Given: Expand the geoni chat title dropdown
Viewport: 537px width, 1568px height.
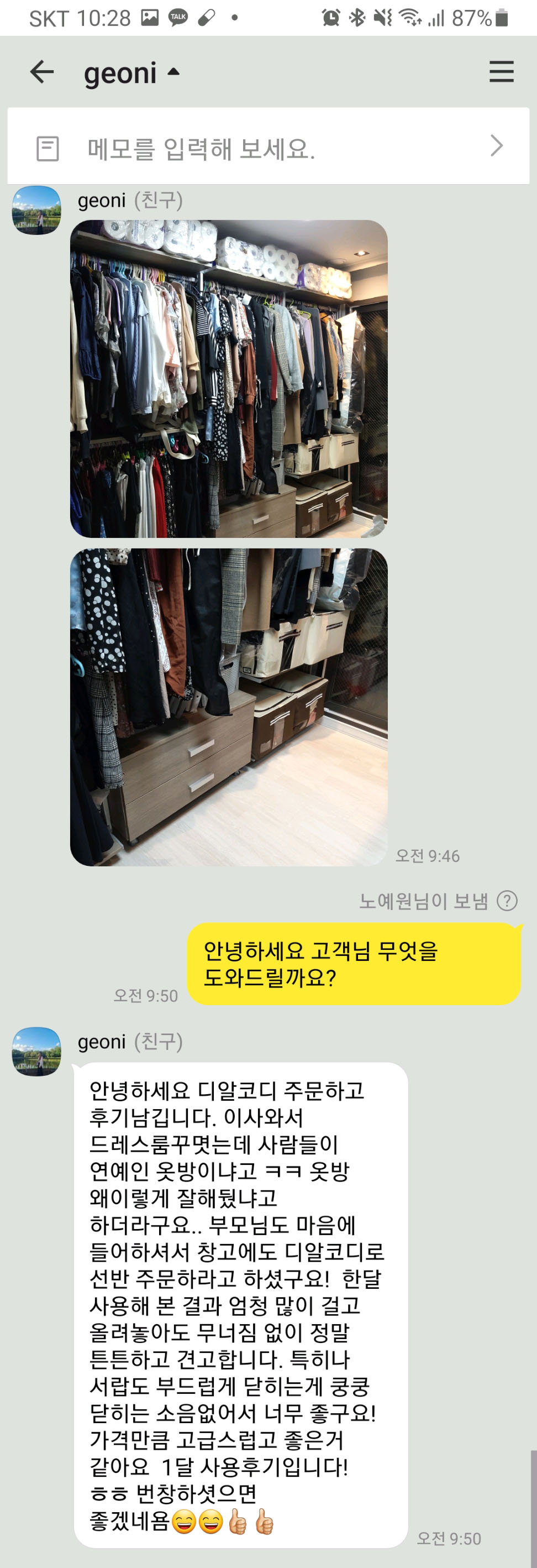Looking at the screenshot, I should click(x=173, y=72).
